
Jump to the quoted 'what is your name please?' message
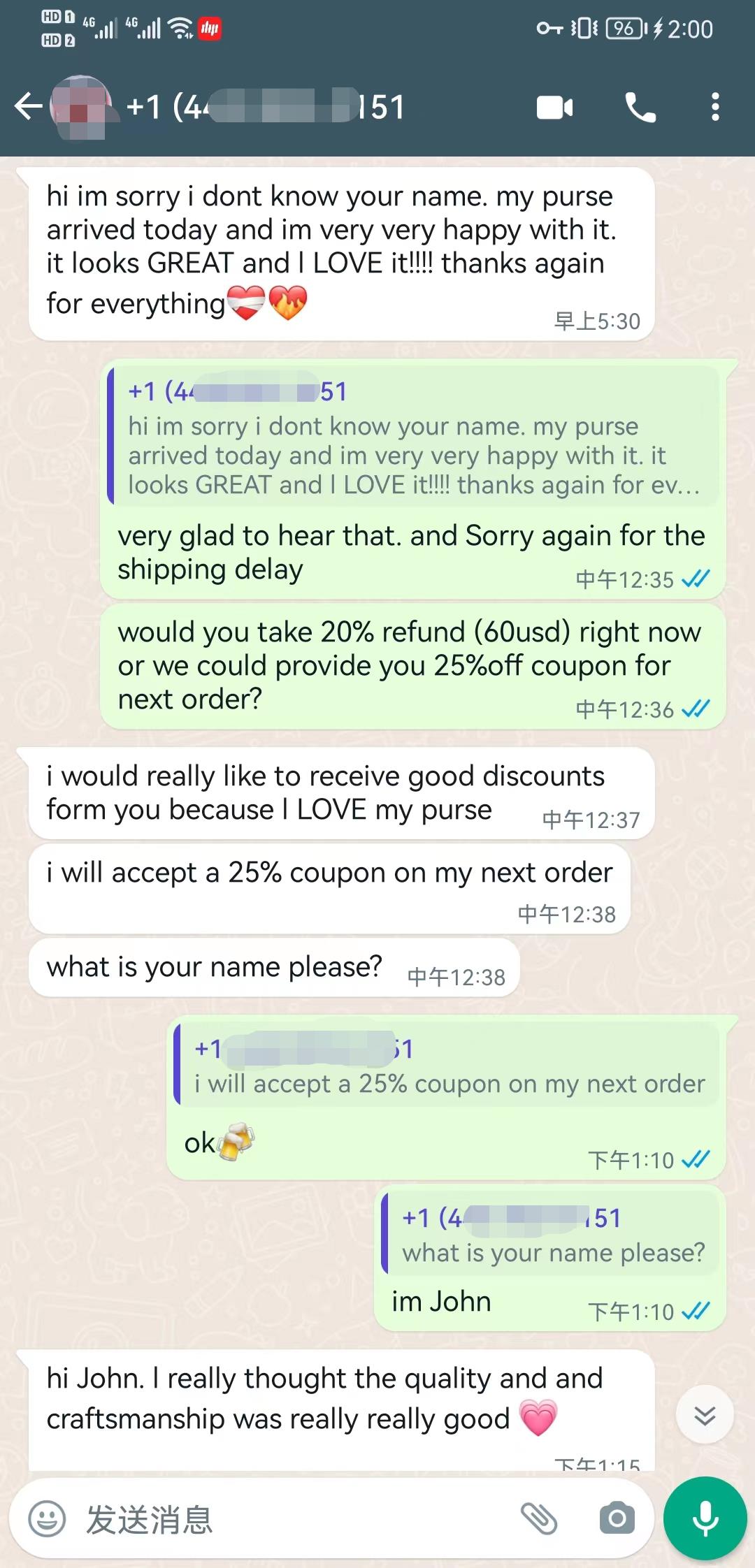(x=550, y=1233)
